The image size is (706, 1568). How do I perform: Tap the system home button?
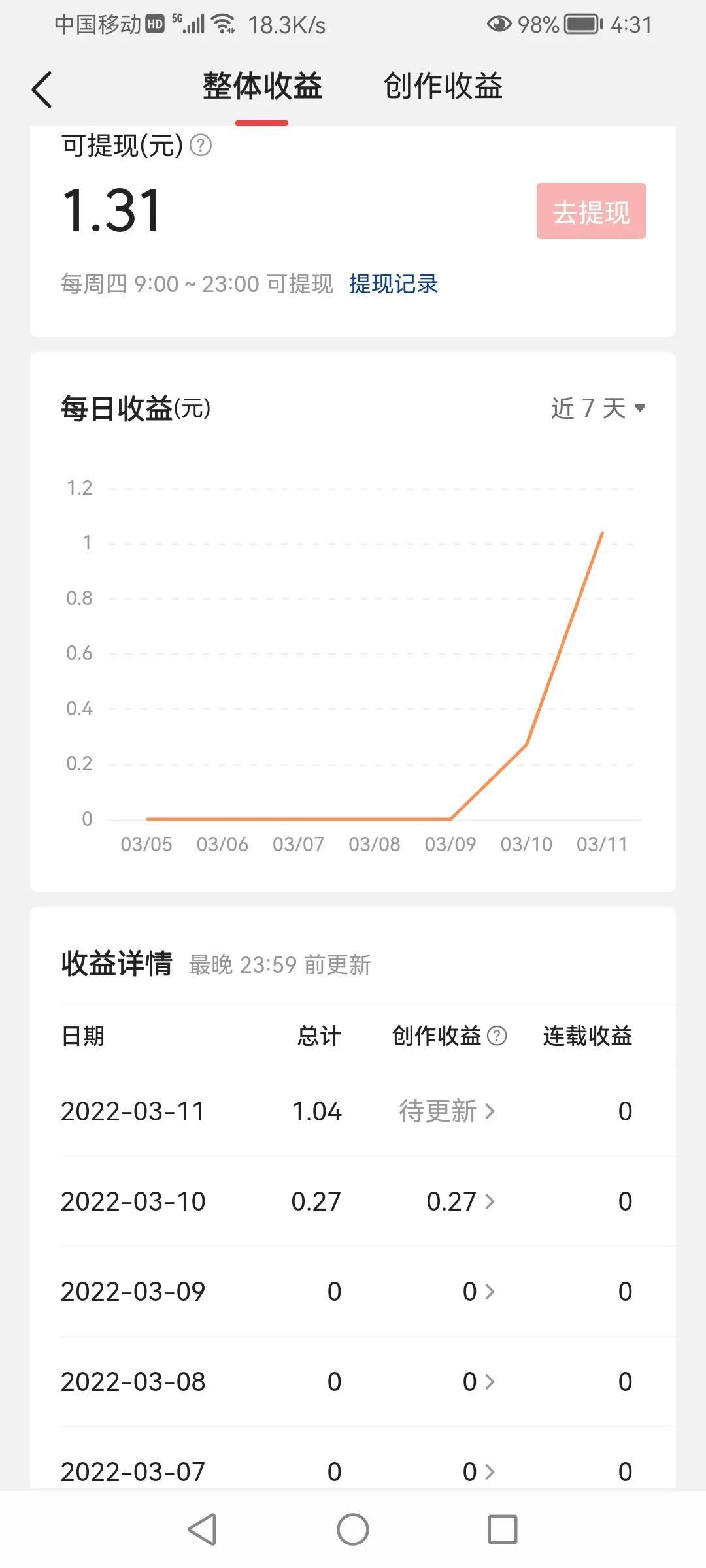pos(353,1529)
